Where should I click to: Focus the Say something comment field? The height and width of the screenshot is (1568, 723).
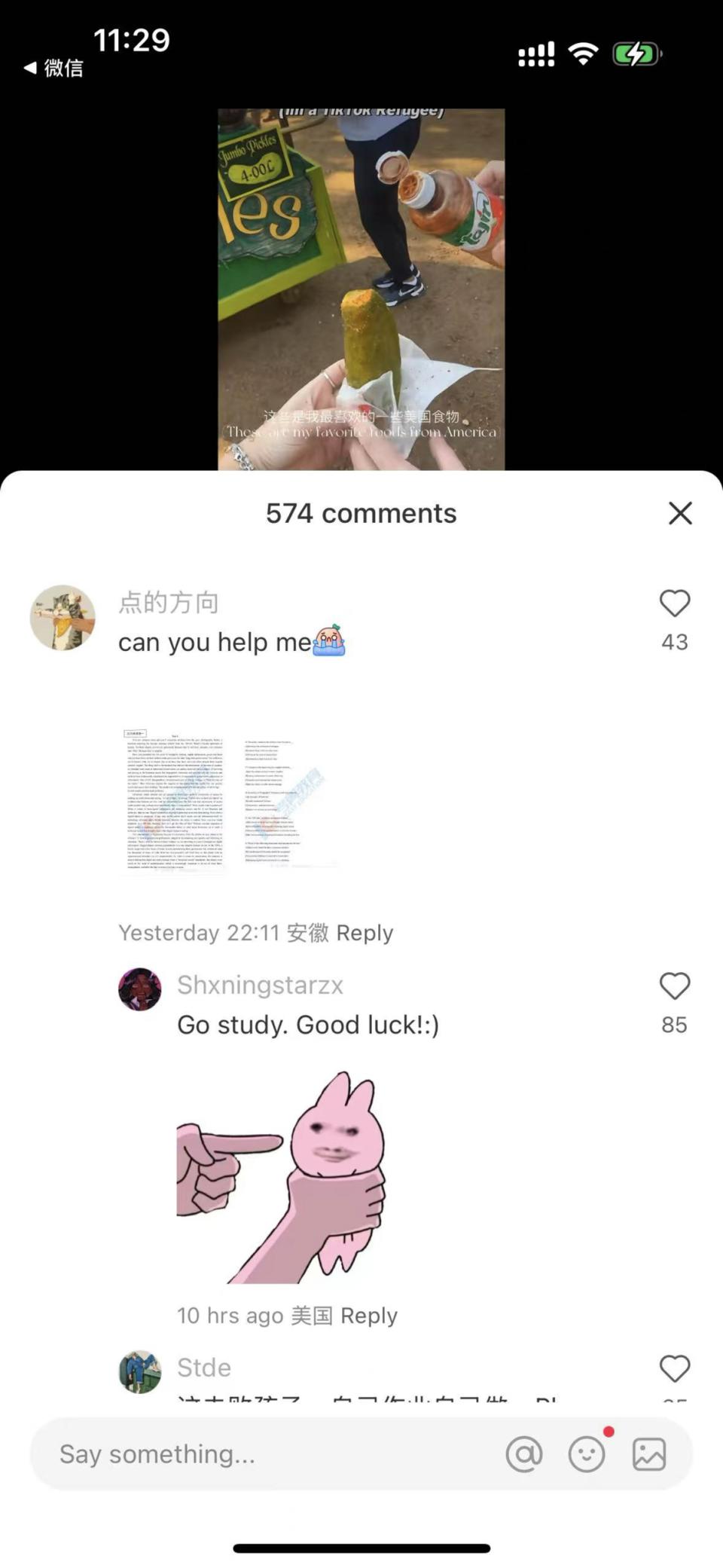(x=264, y=1454)
